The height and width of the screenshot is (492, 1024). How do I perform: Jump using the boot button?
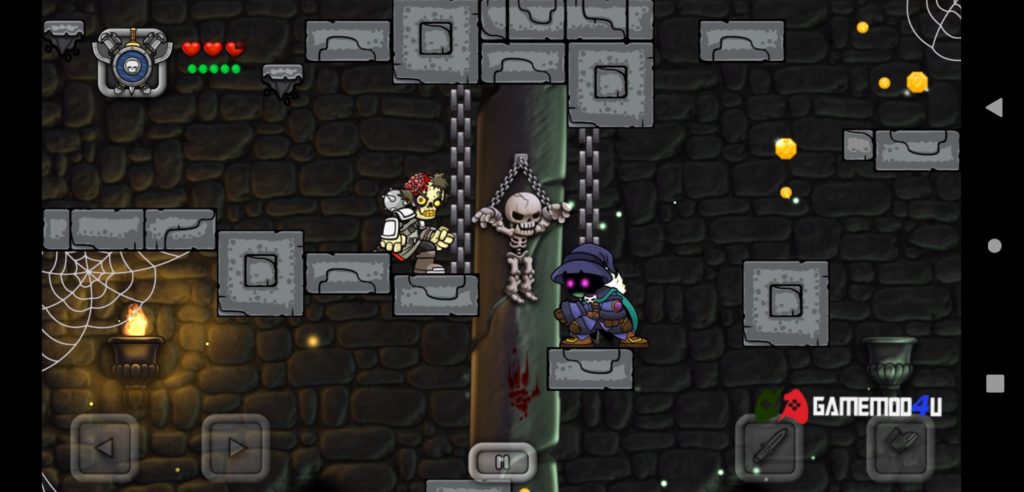[x=900, y=447]
